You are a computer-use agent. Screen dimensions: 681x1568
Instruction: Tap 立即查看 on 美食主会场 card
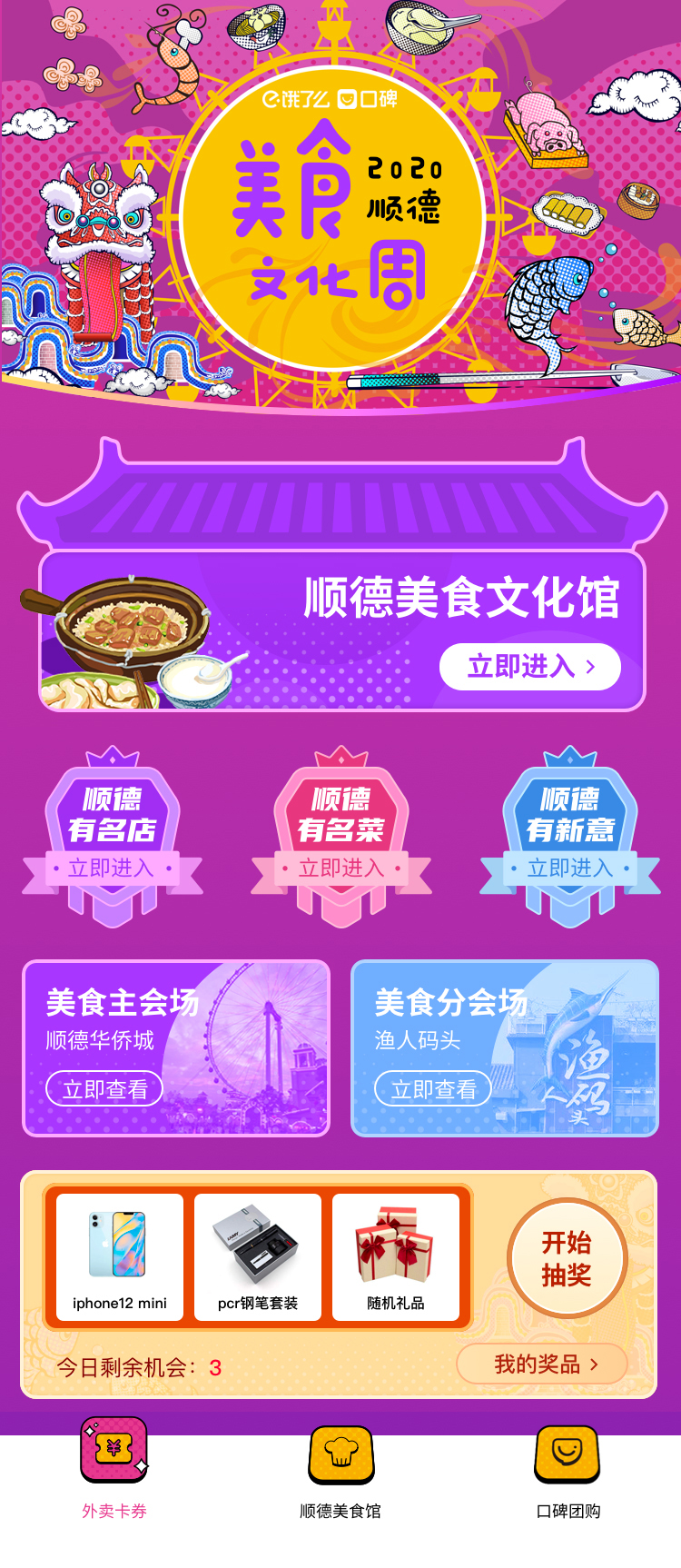click(104, 1088)
